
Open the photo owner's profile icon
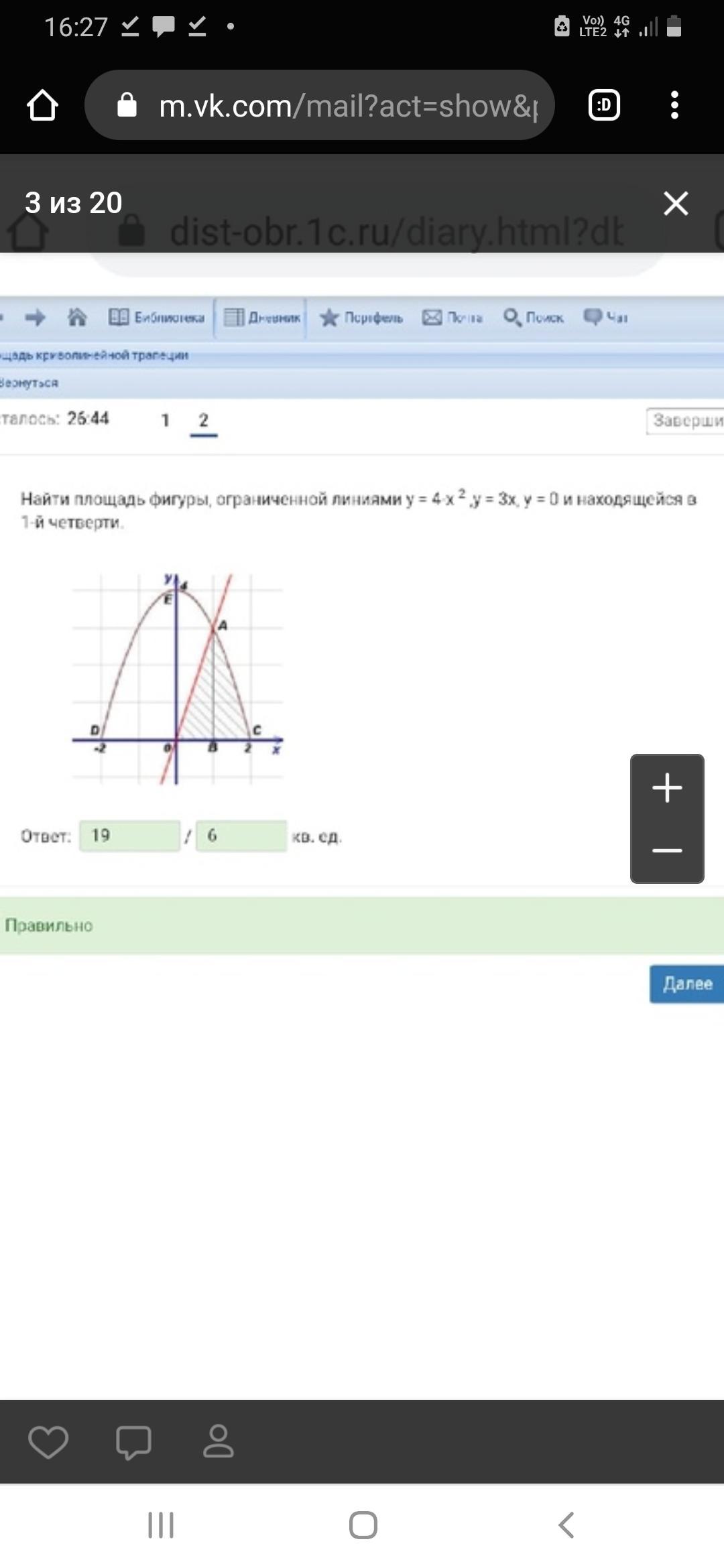coord(219,1442)
